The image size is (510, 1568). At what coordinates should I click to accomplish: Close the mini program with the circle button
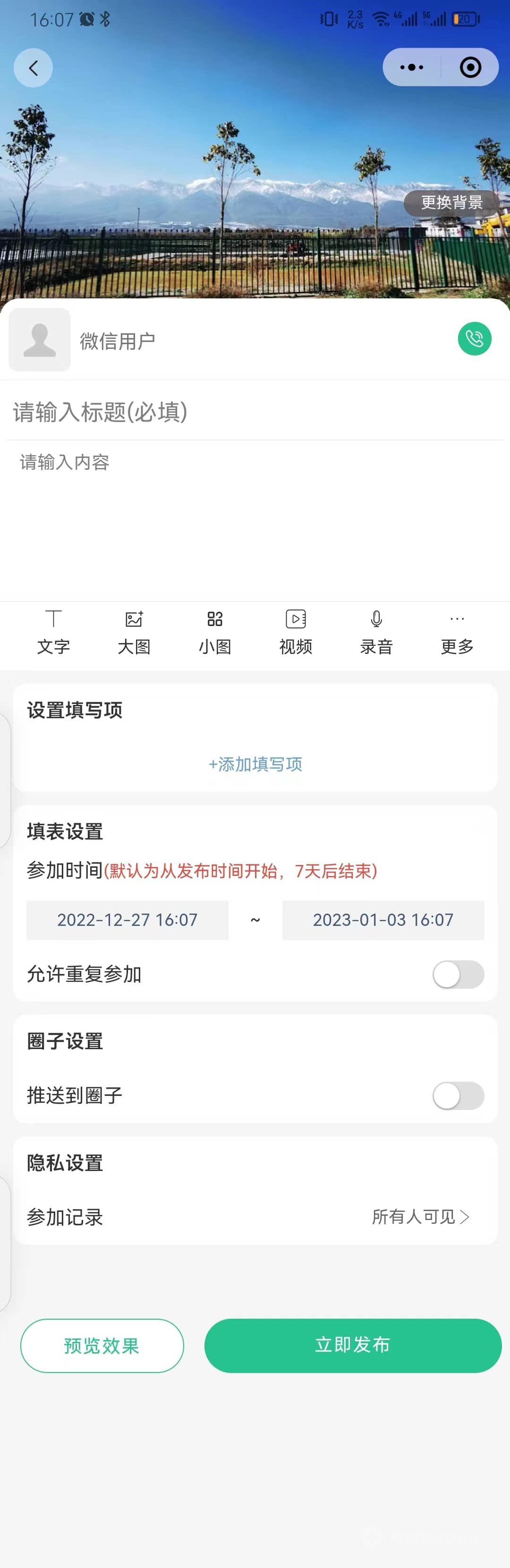[470, 68]
